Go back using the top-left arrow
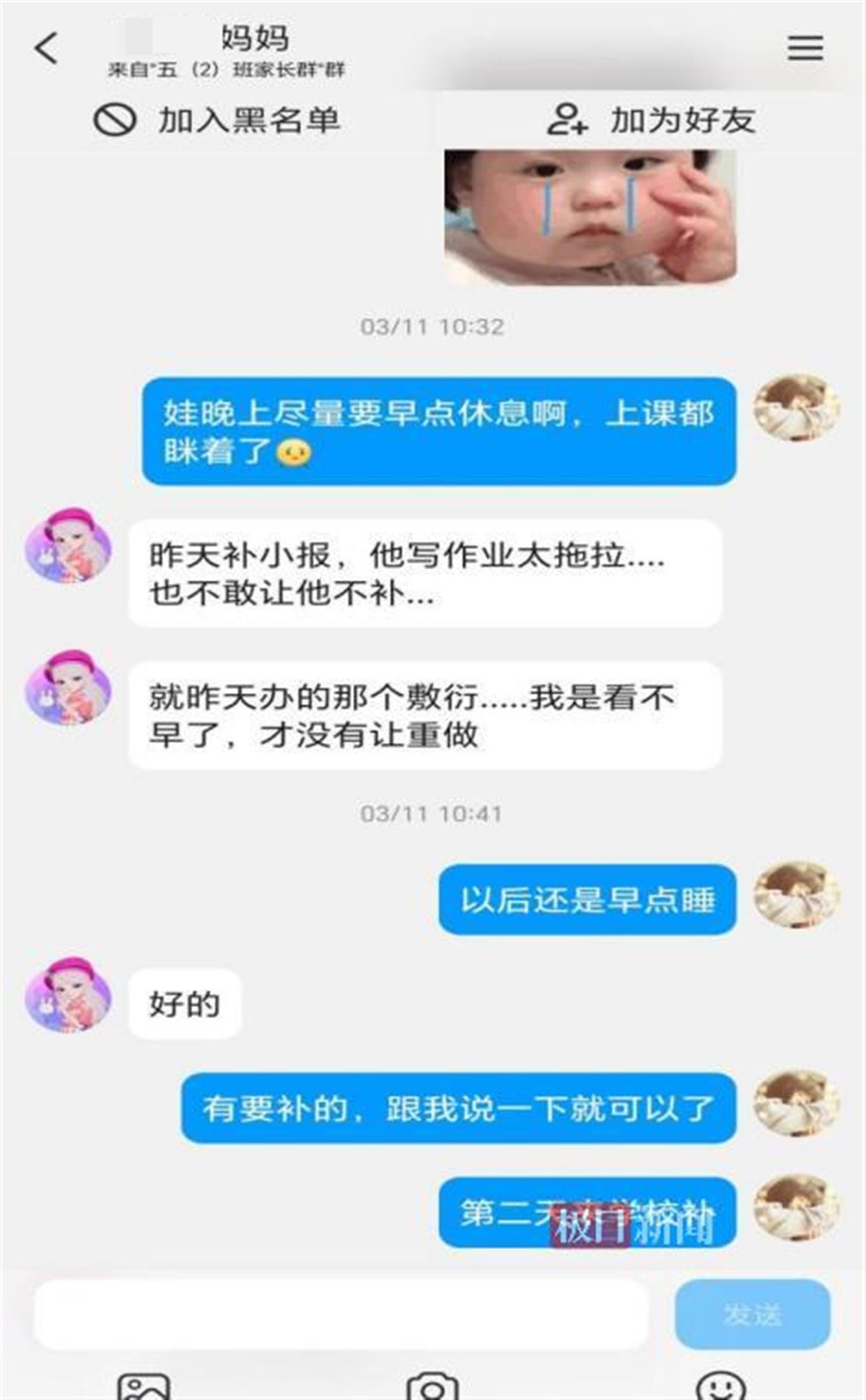Viewport: 866px width, 1400px height. [x=46, y=48]
